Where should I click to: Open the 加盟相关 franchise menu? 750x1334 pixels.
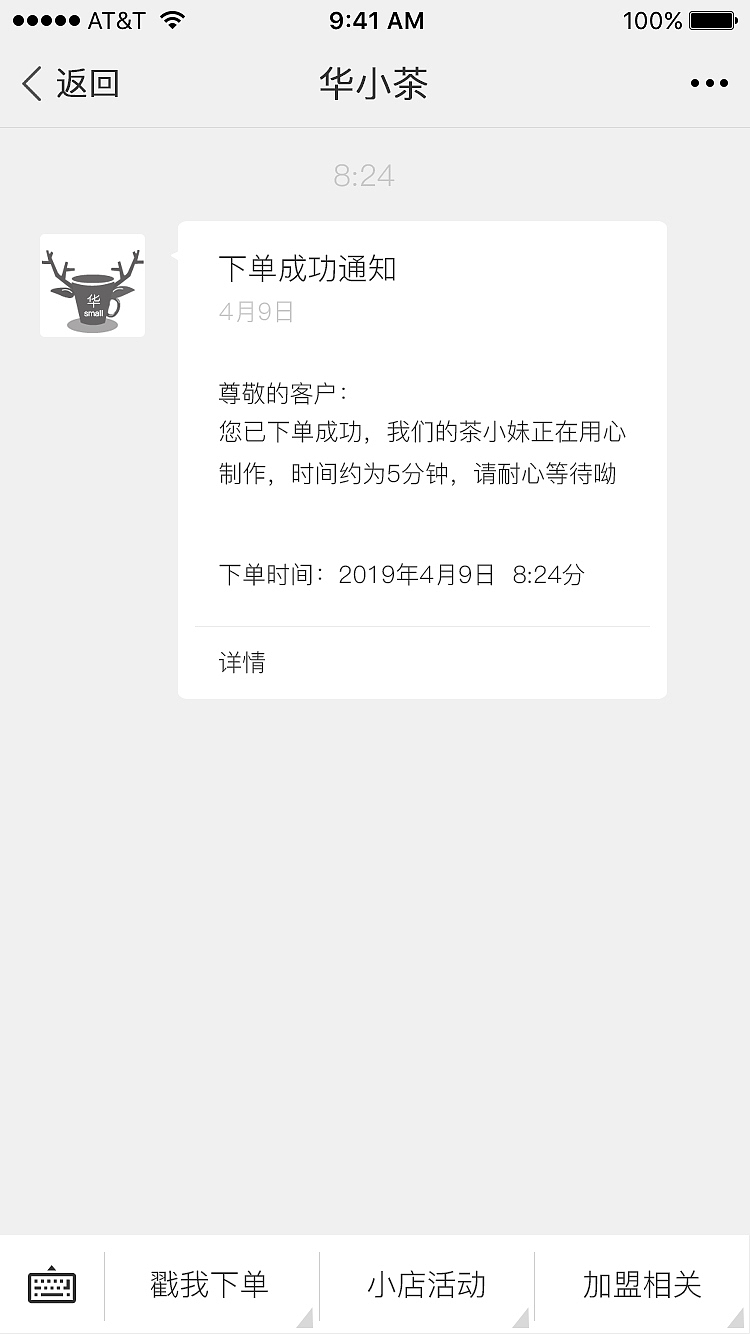tap(641, 1286)
